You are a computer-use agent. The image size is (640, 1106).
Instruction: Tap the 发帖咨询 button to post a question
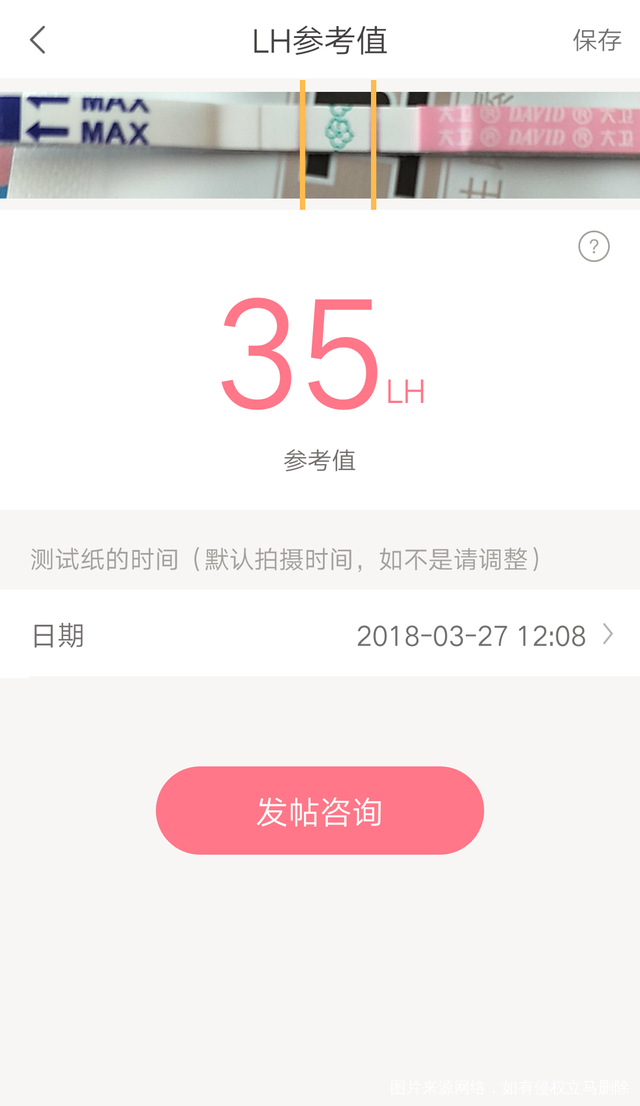point(320,811)
